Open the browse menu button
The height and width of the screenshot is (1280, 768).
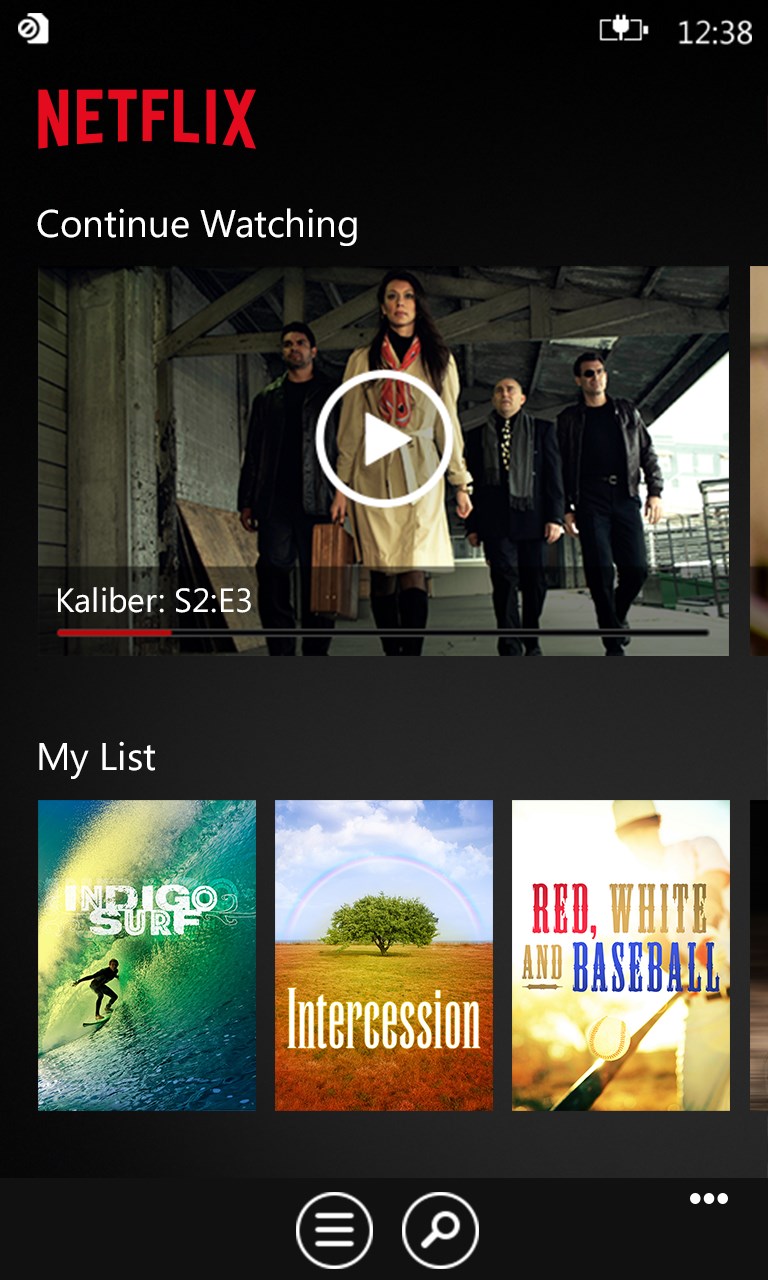pyautogui.click(x=334, y=1231)
